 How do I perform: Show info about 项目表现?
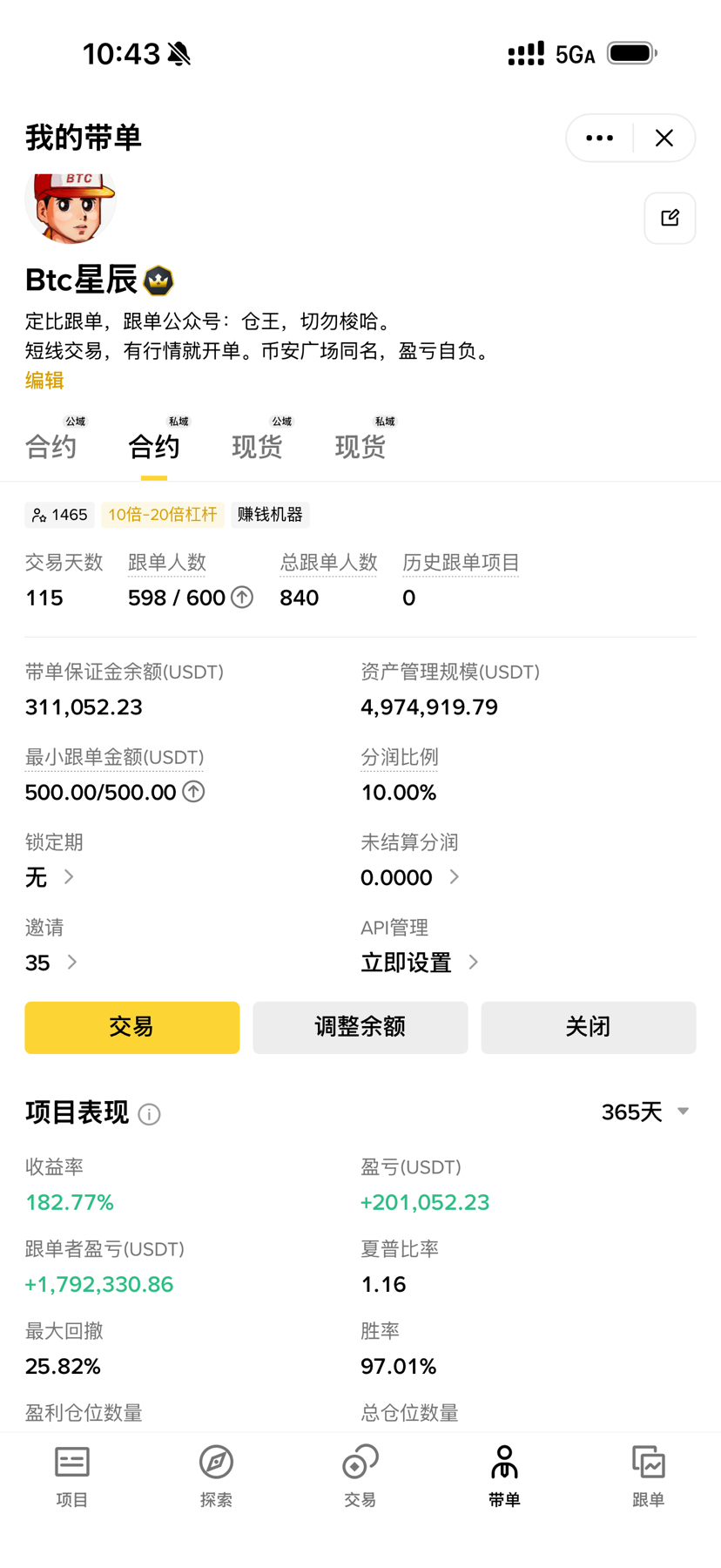click(149, 1114)
